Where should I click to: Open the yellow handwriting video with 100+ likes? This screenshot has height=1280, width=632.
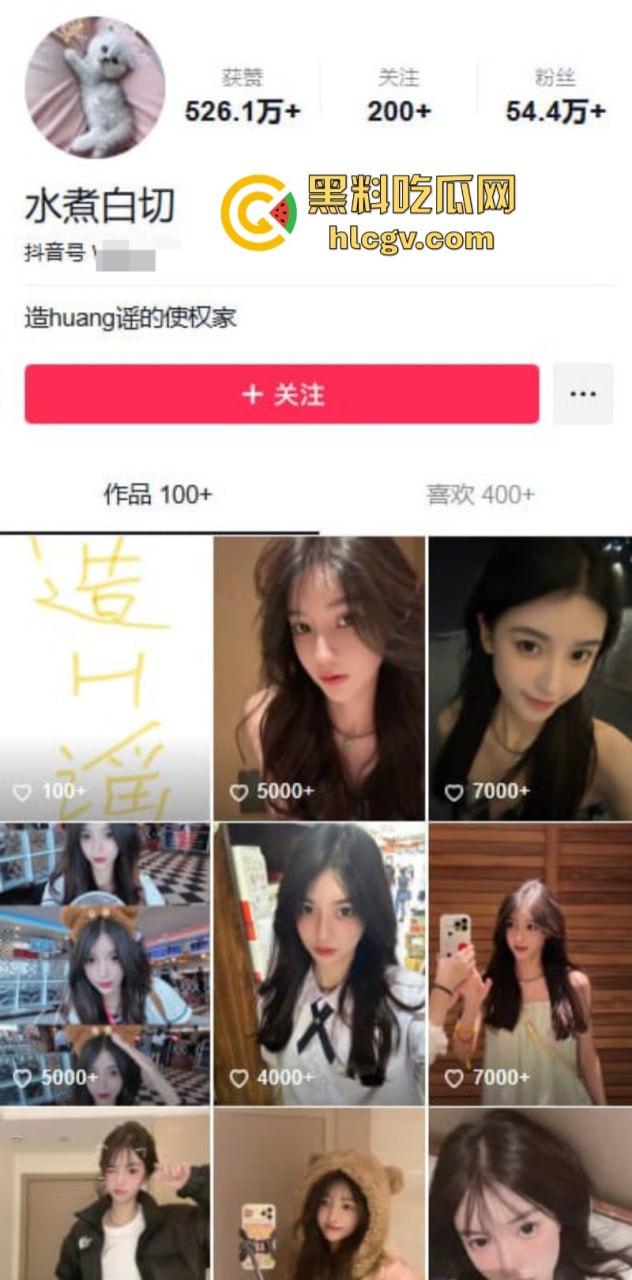click(105, 678)
